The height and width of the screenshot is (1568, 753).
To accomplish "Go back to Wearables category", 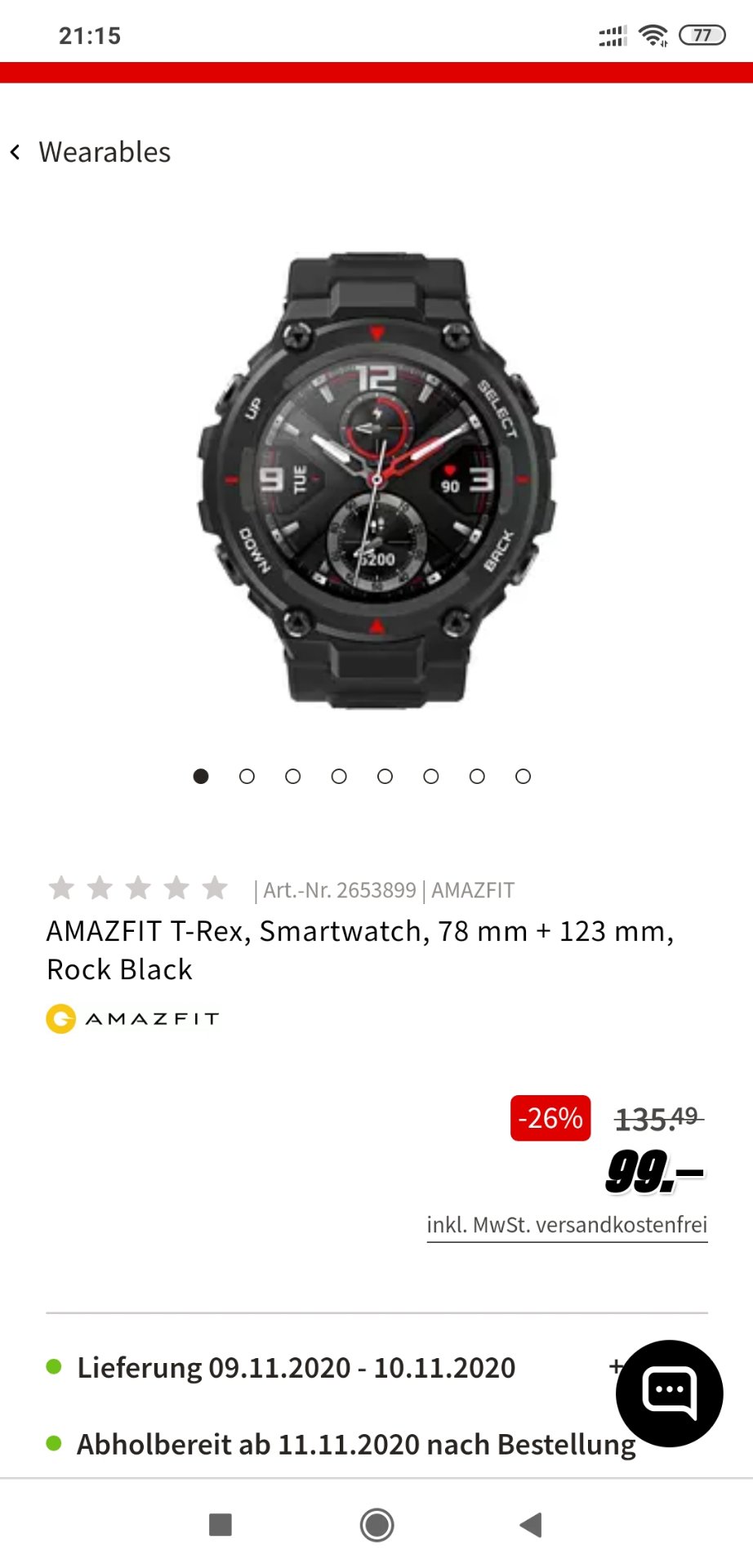I will point(91,152).
